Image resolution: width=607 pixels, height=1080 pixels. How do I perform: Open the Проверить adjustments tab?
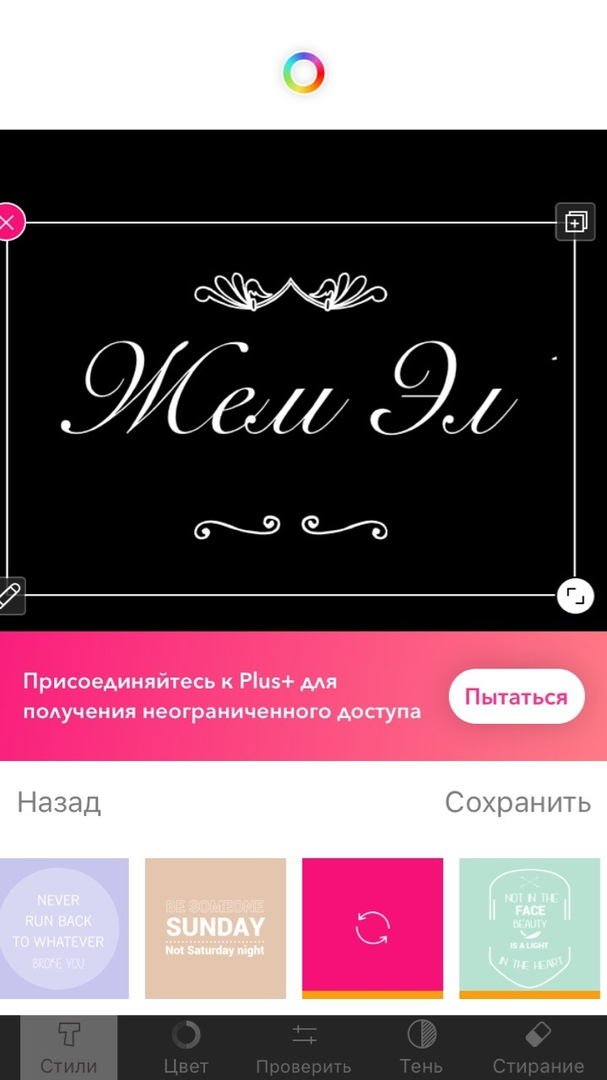click(x=304, y=1048)
